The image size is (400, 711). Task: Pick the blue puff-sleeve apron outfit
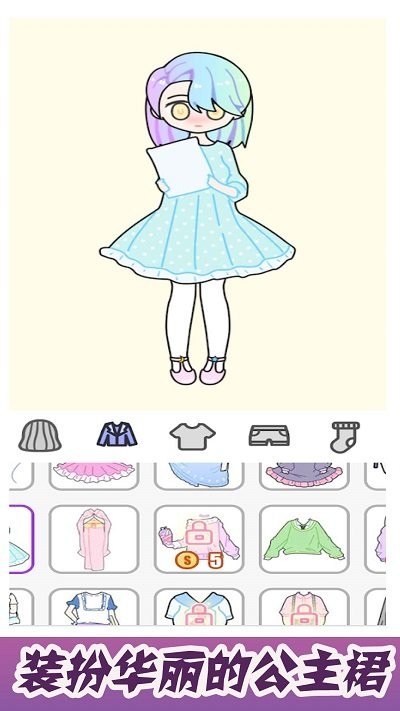[94, 607]
